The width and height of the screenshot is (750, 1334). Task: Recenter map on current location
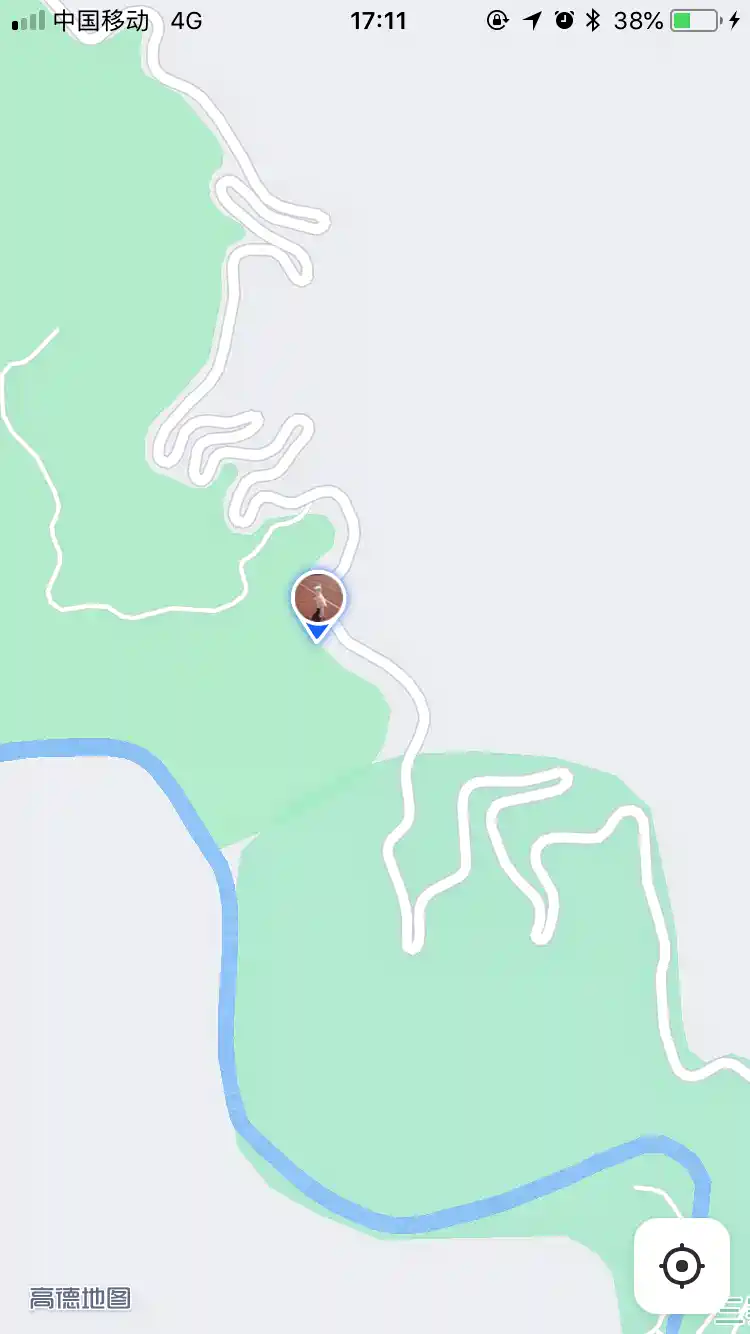pyautogui.click(x=682, y=1266)
